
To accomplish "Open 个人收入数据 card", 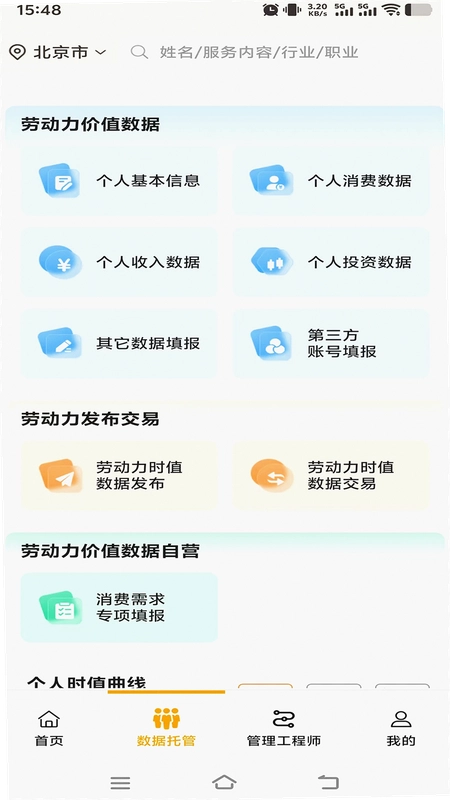I will tap(119, 262).
